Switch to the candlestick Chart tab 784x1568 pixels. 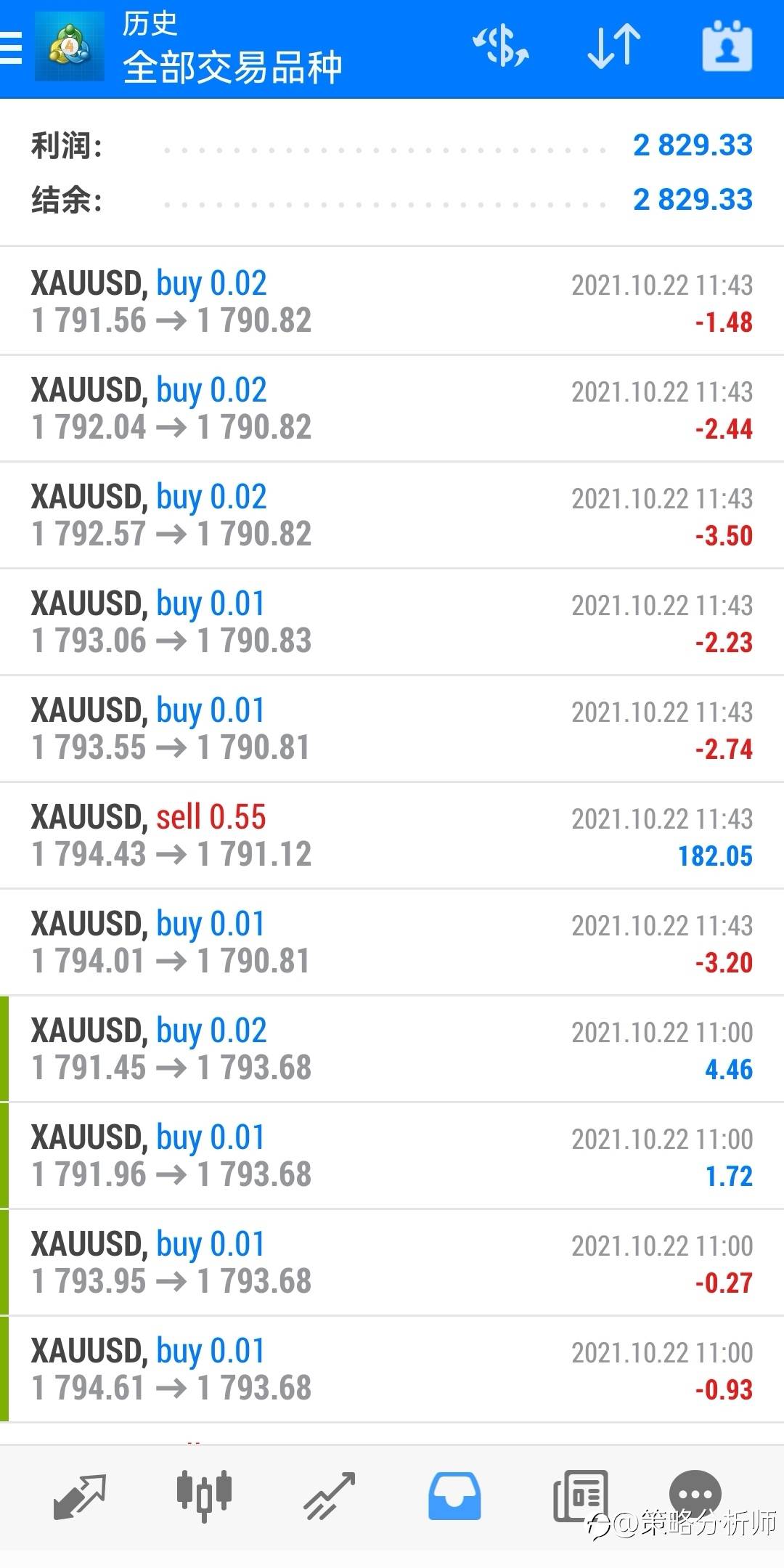pyautogui.click(x=204, y=1496)
